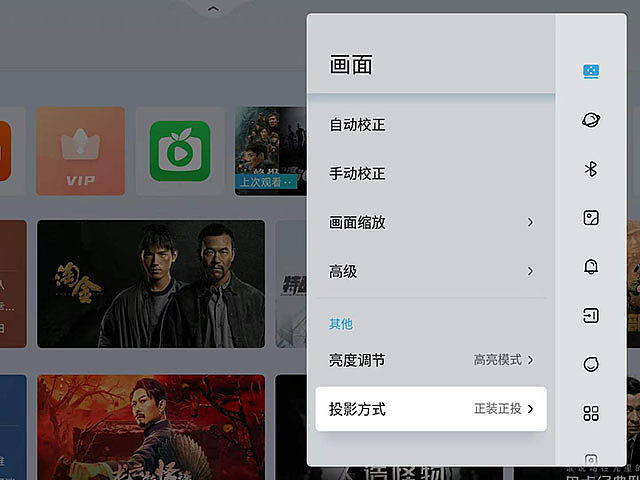This screenshot has width=640, height=480.
Task: Open the notifications bell settings in sidebar
Action: 591,266
